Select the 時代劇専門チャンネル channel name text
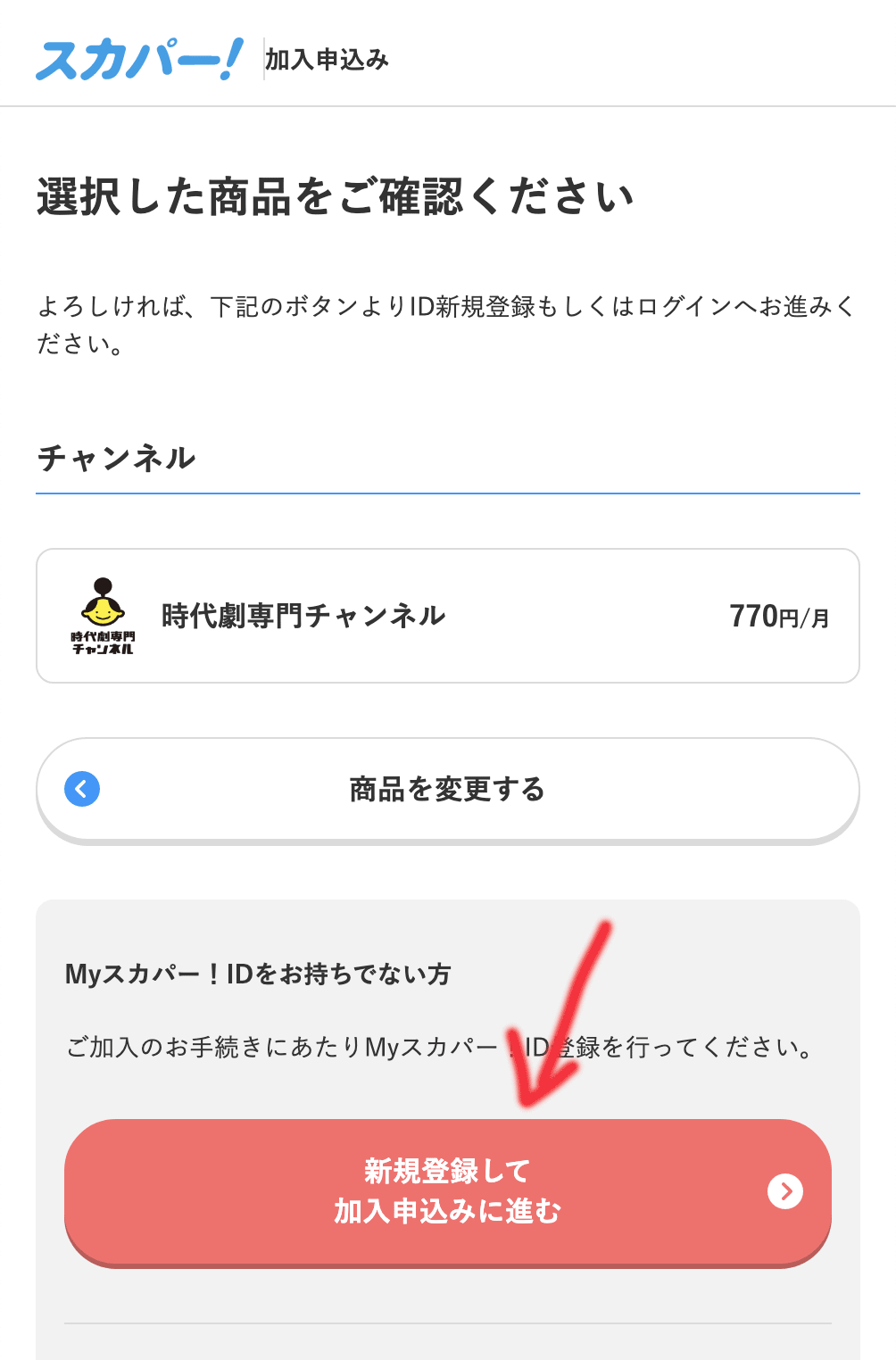The image size is (896, 1360). coord(303,616)
